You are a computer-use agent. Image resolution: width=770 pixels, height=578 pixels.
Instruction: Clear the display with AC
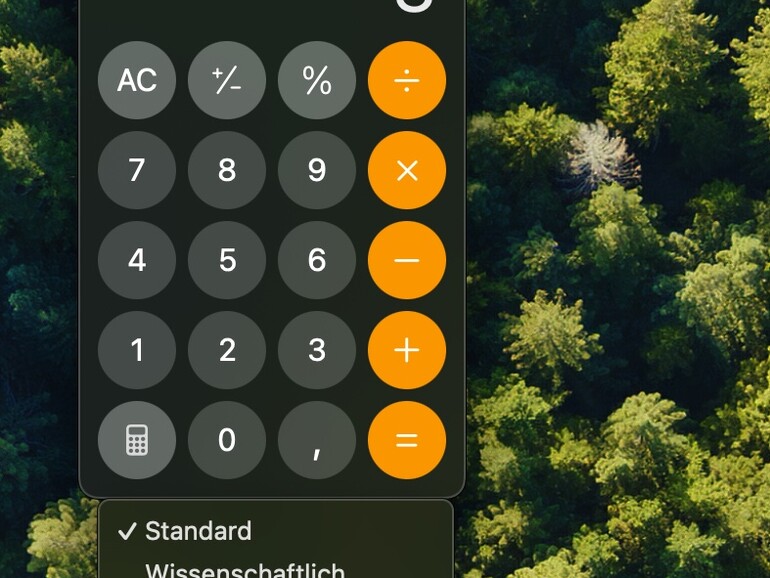(137, 80)
